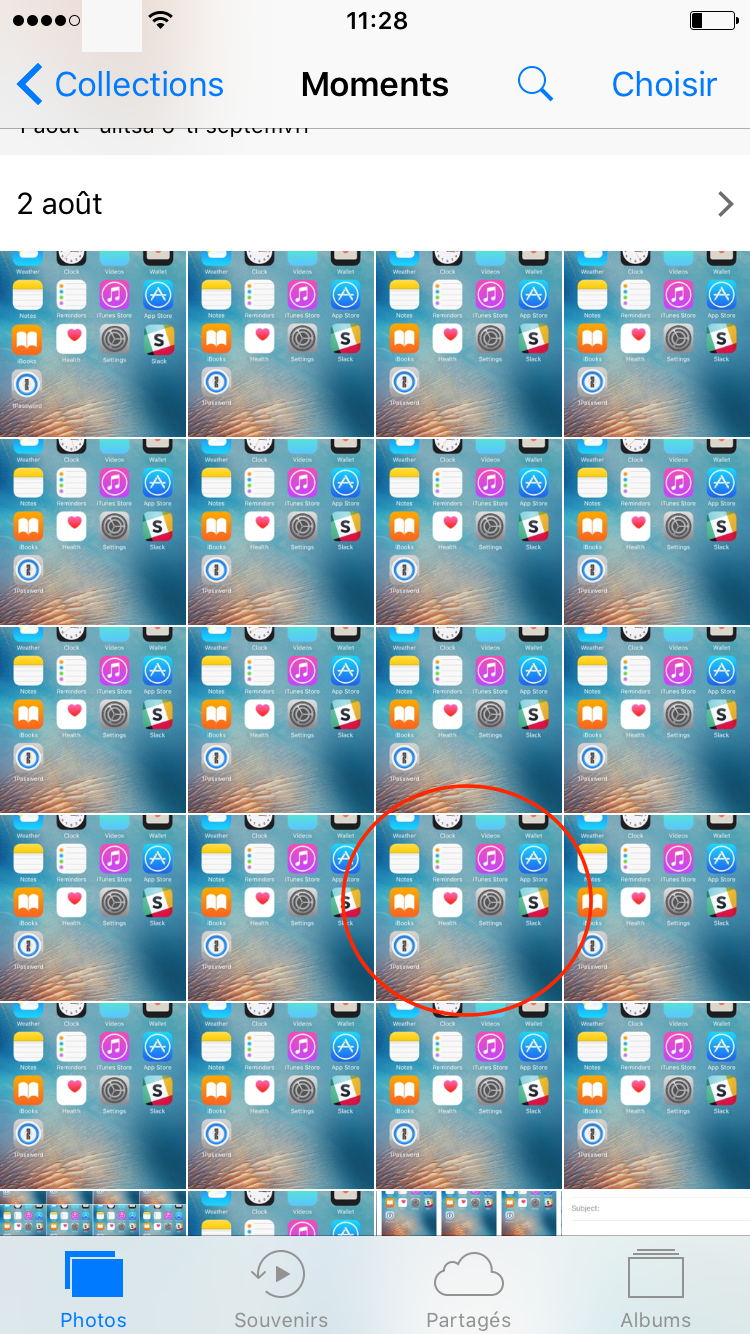Switch to the Partagés tab
Image resolution: width=750 pixels, height=1334 pixels.
pyautogui.click(x=468, y=1290)
